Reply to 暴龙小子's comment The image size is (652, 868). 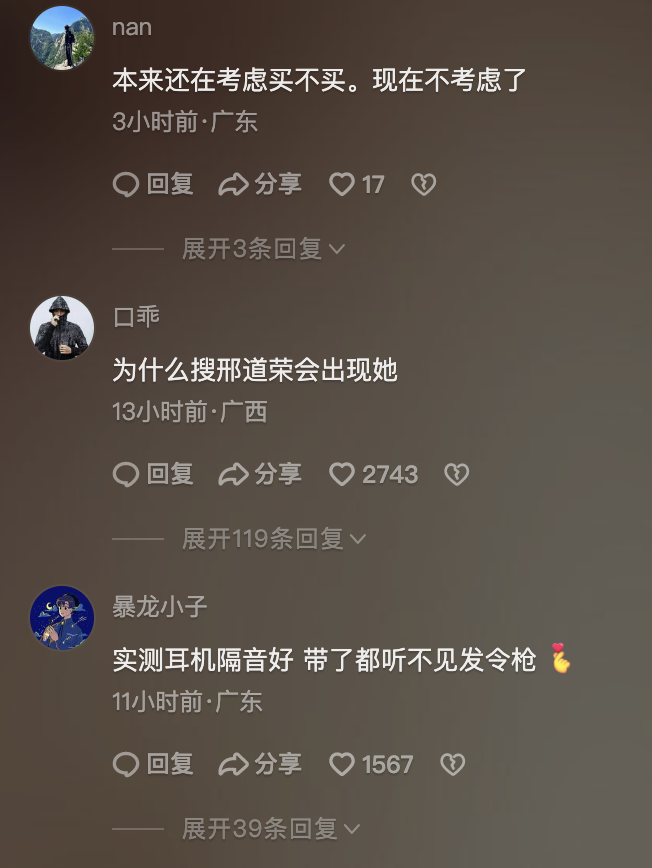[x=153, y=765]
